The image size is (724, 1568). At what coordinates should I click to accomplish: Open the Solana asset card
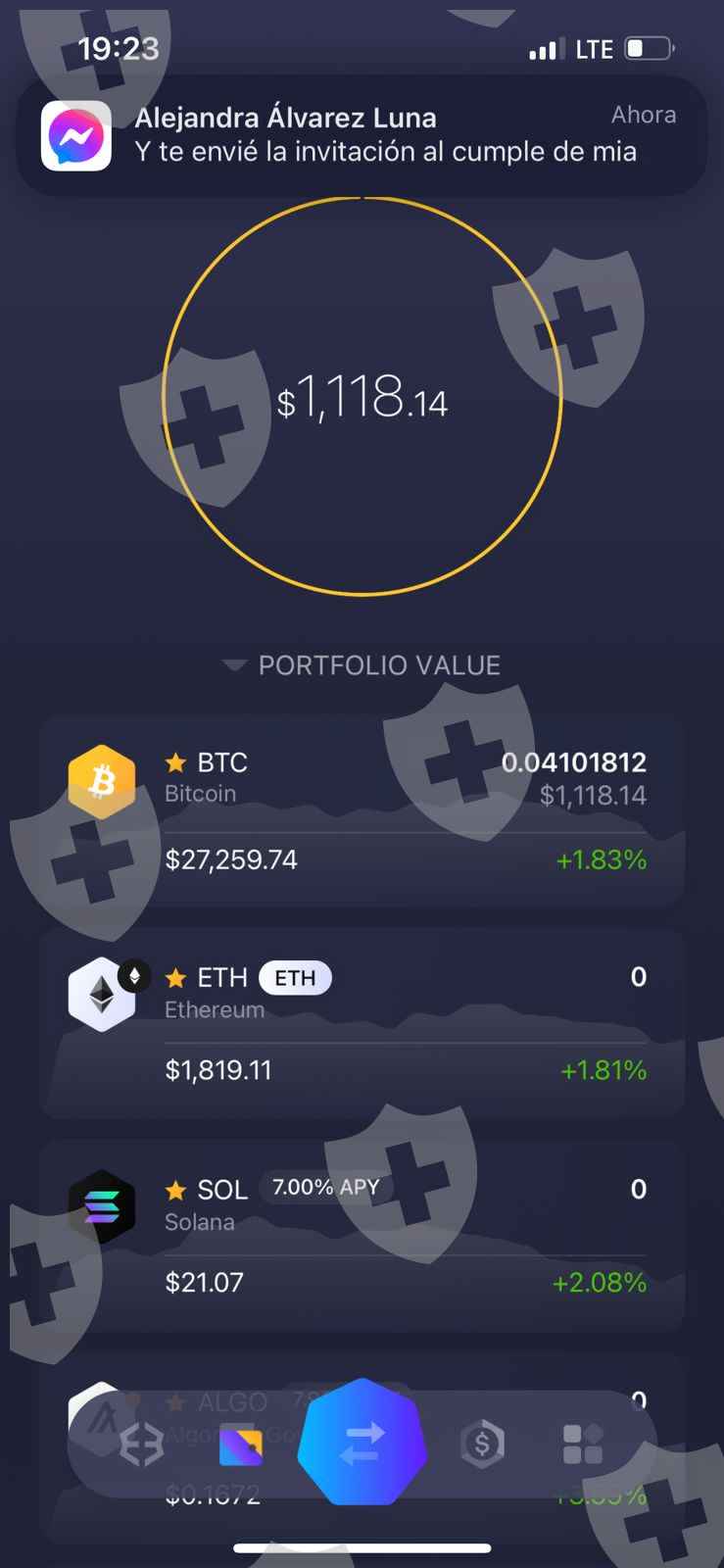(x=362, y=1235)
